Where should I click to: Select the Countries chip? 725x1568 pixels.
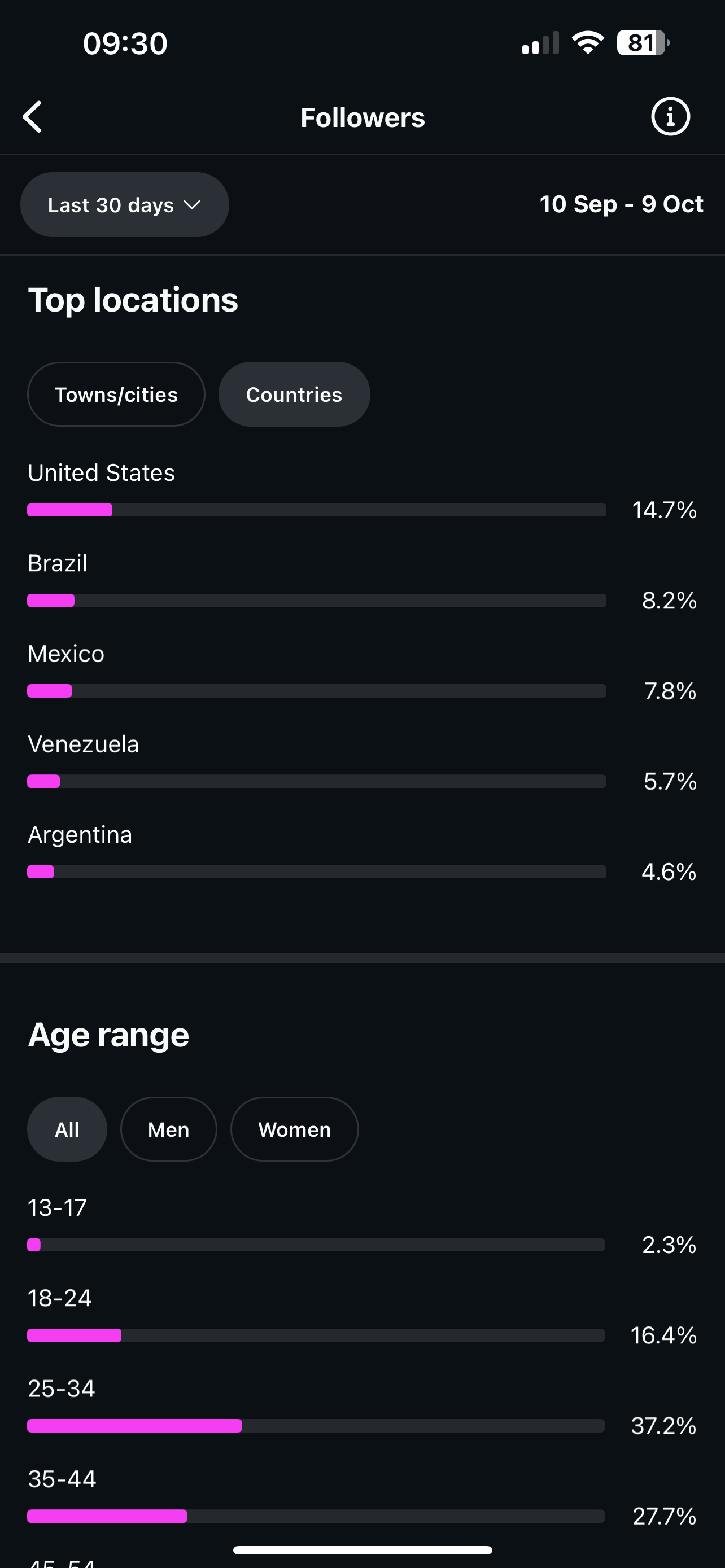coord(294,395)
